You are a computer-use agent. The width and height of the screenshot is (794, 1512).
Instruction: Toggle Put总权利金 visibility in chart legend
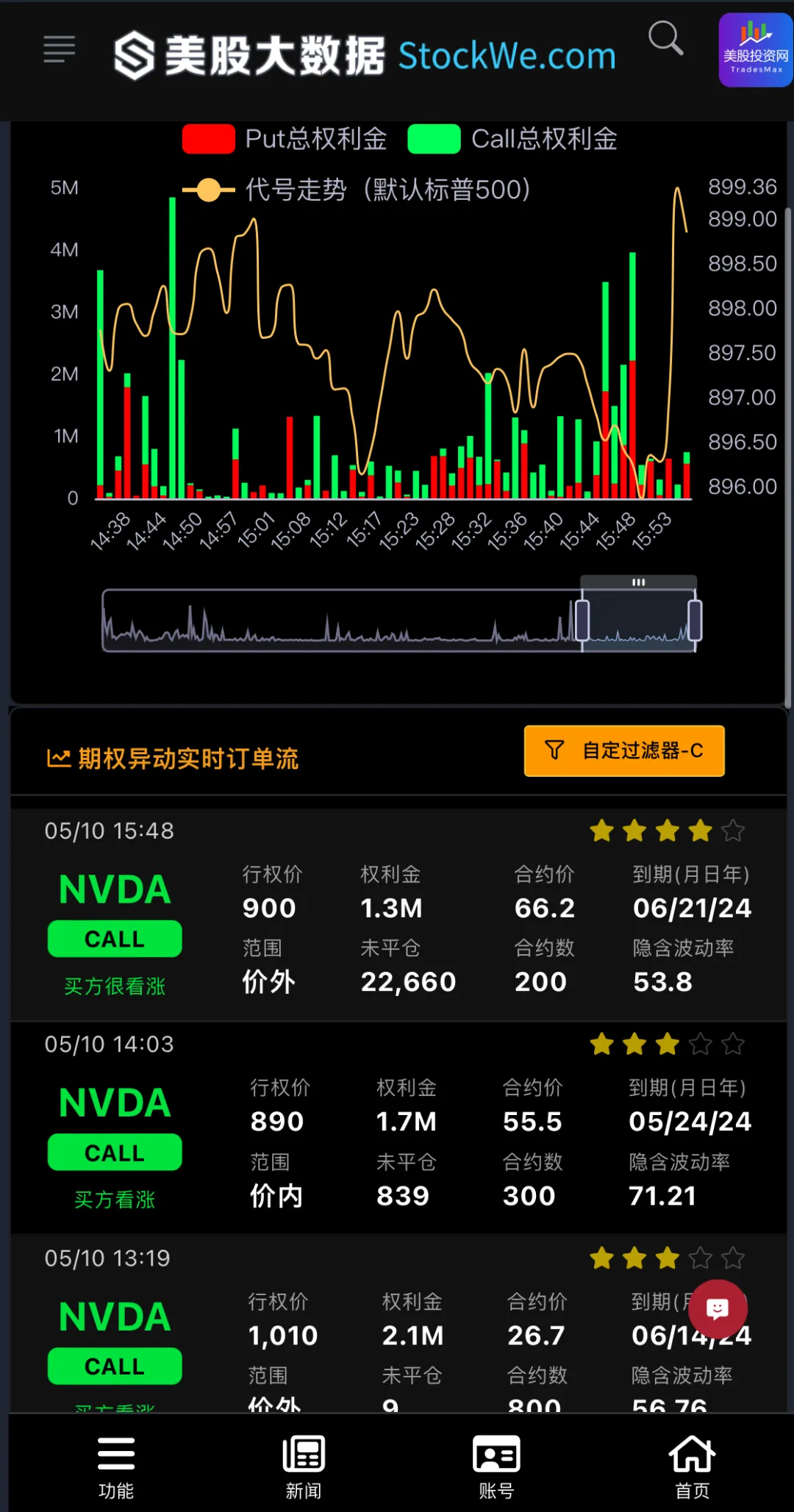(x=285, y=139)
